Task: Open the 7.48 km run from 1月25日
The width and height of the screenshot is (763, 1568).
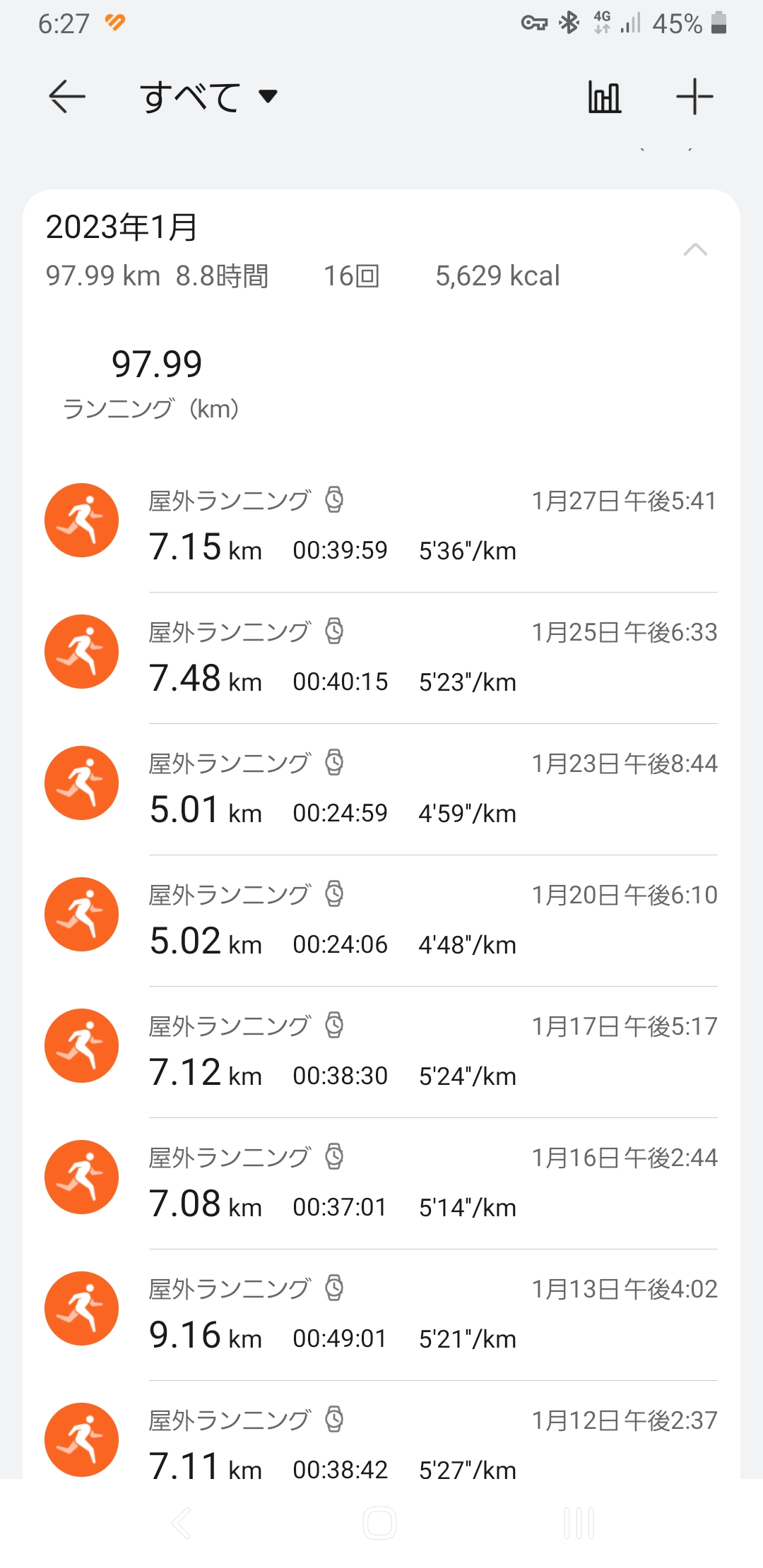Action: [381, 658]
